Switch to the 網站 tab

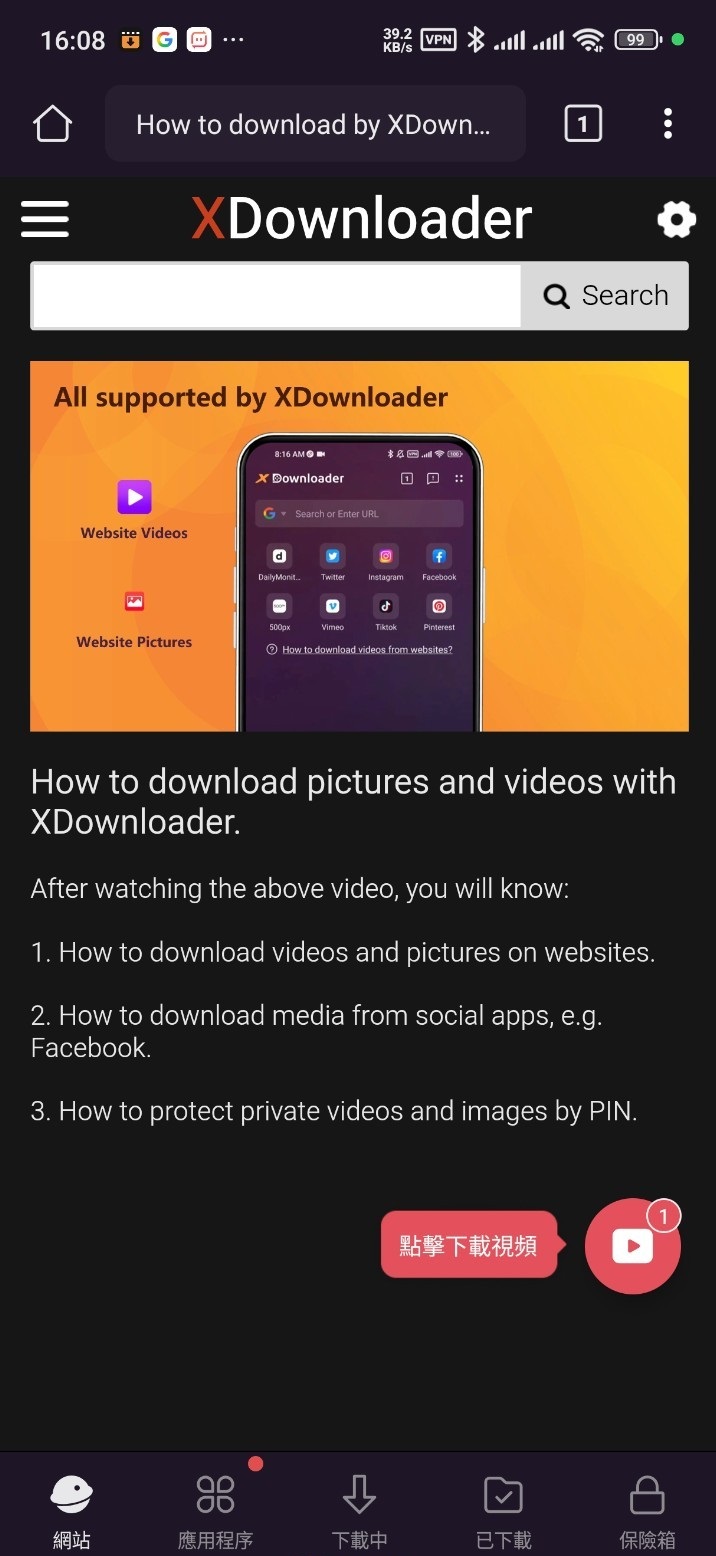(72, 1510)
